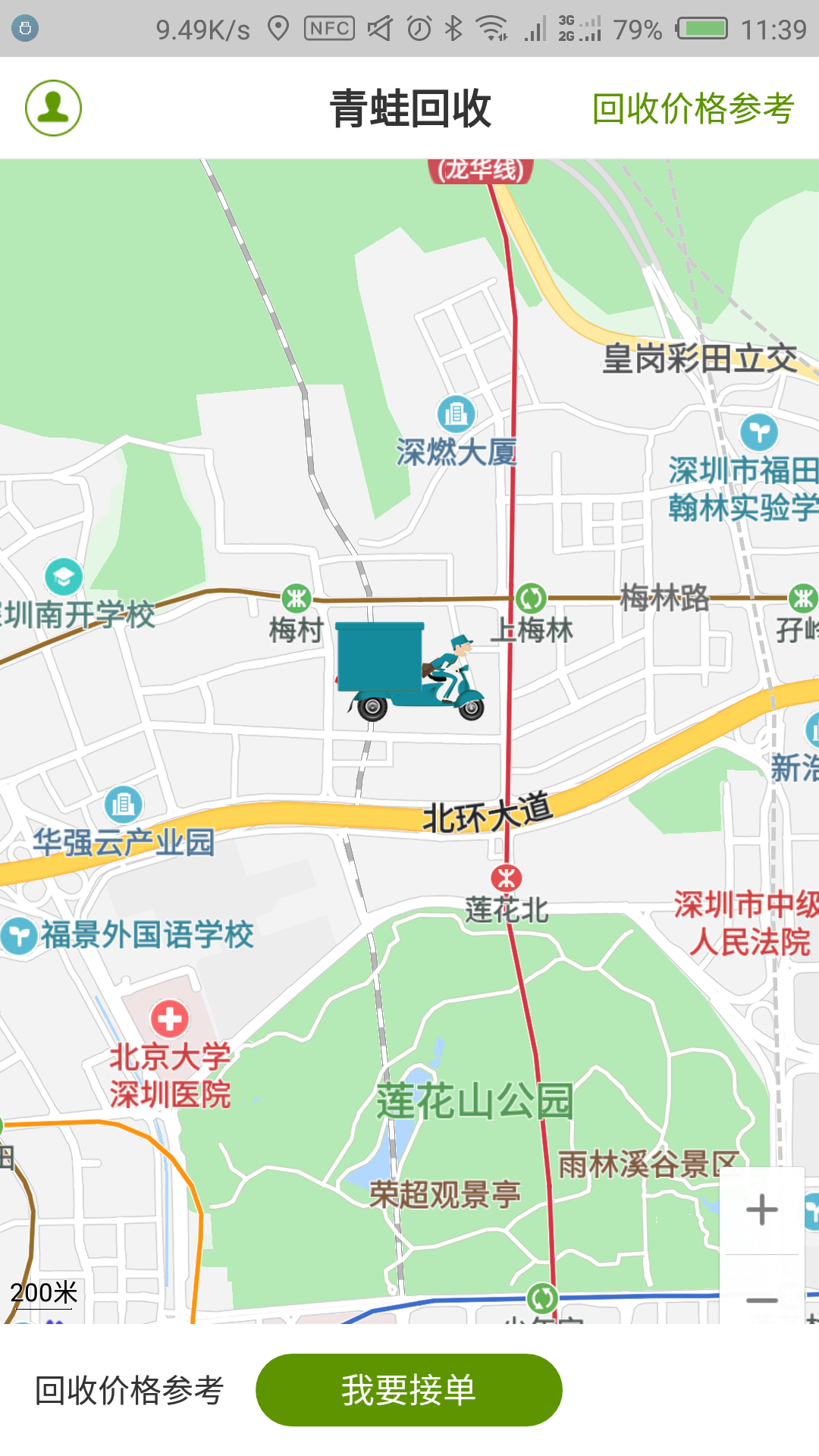
Task: Open 回收价格参考 at the bottom bar
Action: pyautogui.click(x=130, y=1390)
